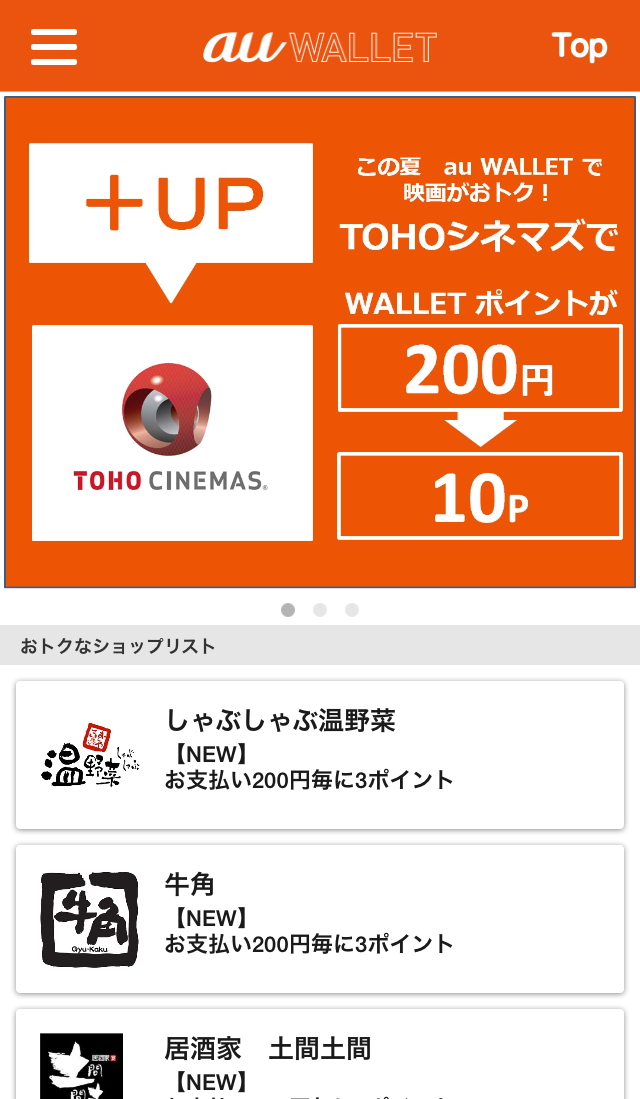Jump to third banner page dot
Viewport: 640px width, 1099px height.
tap(352, 610)
